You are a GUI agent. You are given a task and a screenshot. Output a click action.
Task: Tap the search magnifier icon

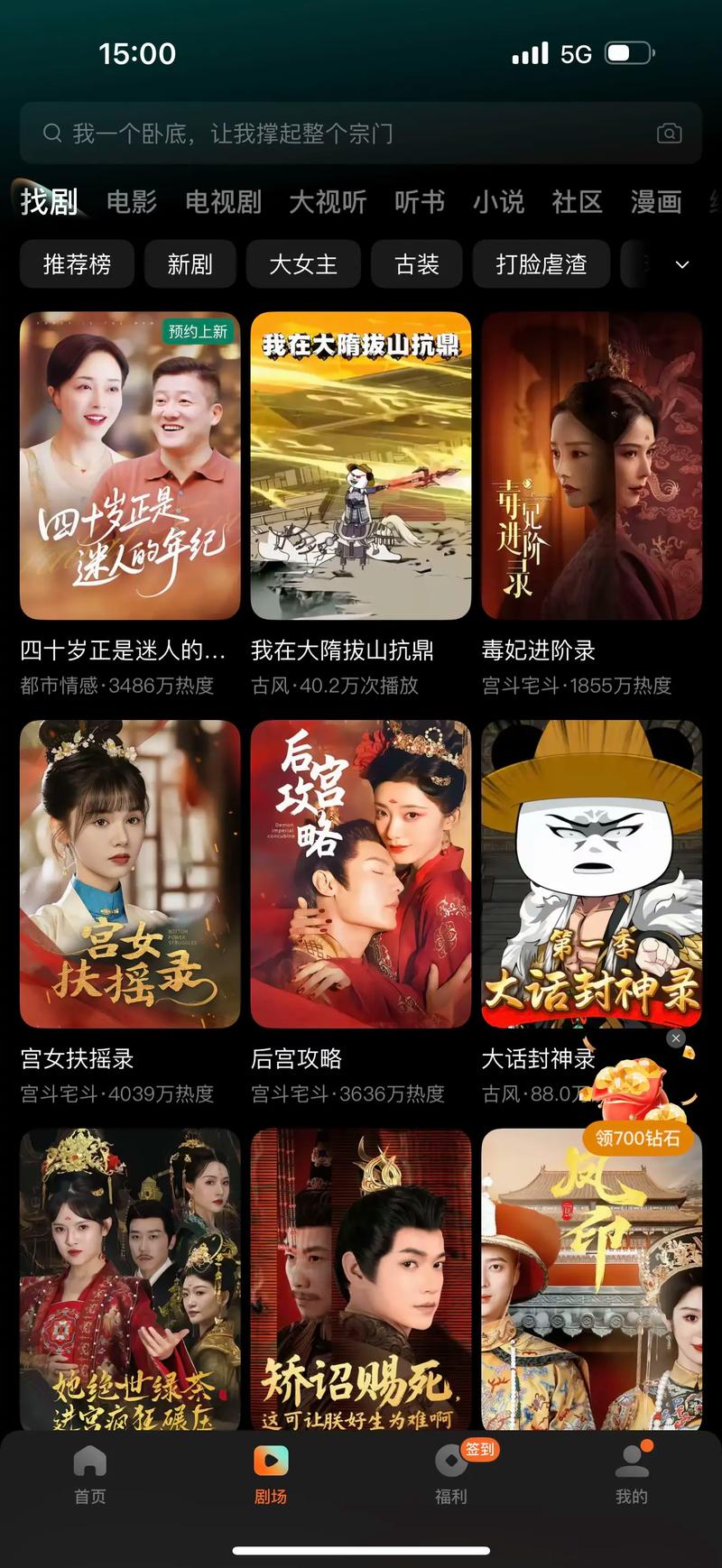51,133
